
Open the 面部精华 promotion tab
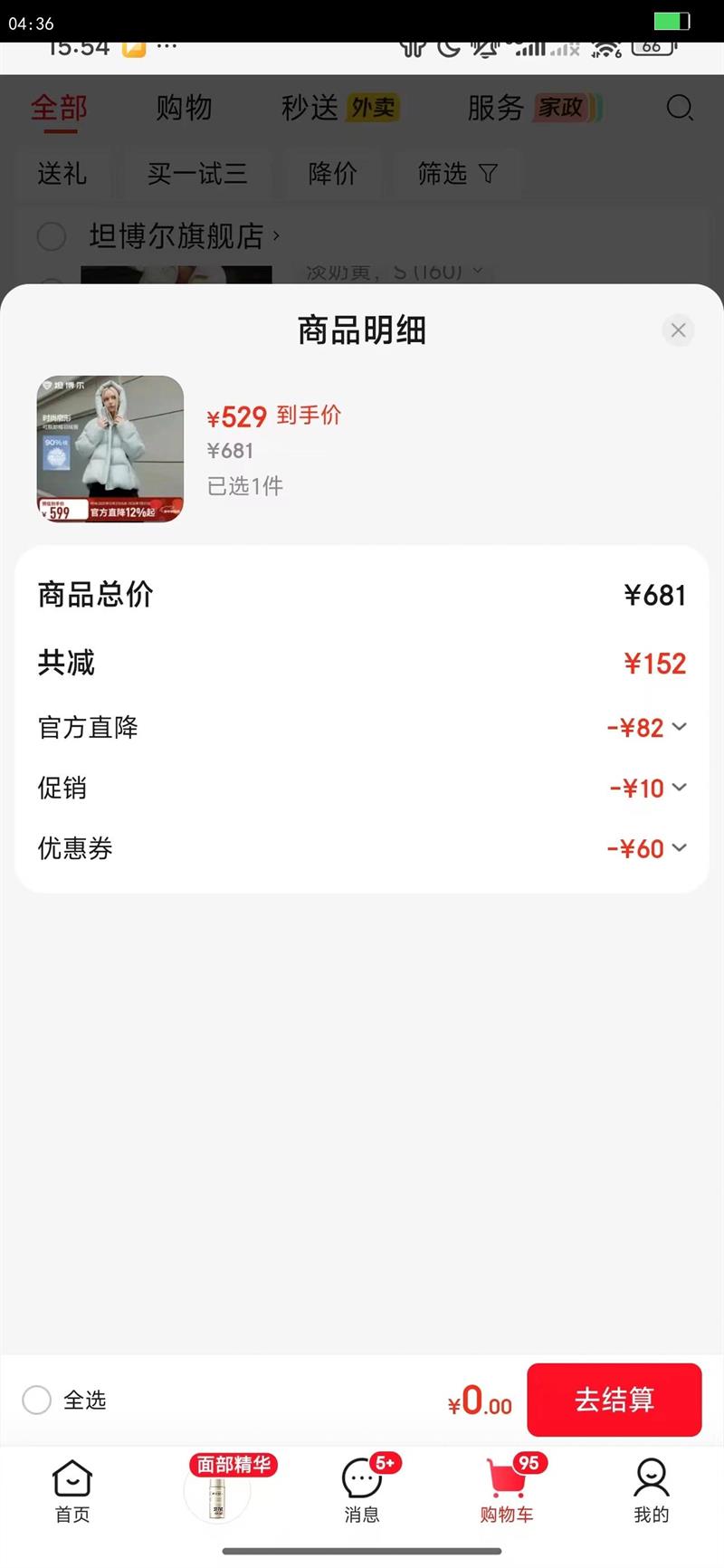pyautogui.click(x=218, y=1490)
